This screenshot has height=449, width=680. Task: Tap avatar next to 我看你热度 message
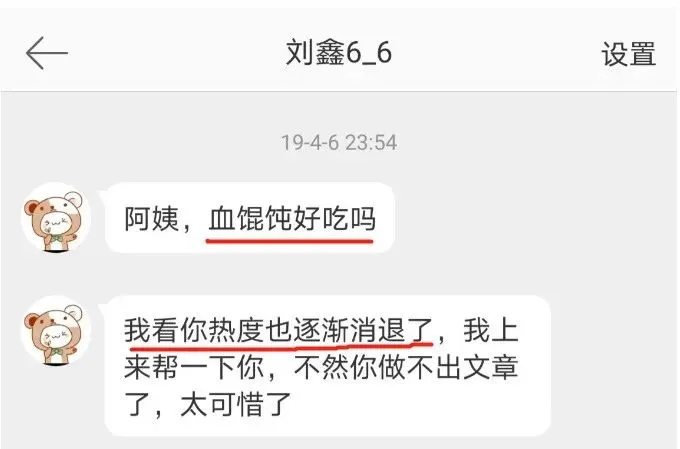click(x=56, y=330)
